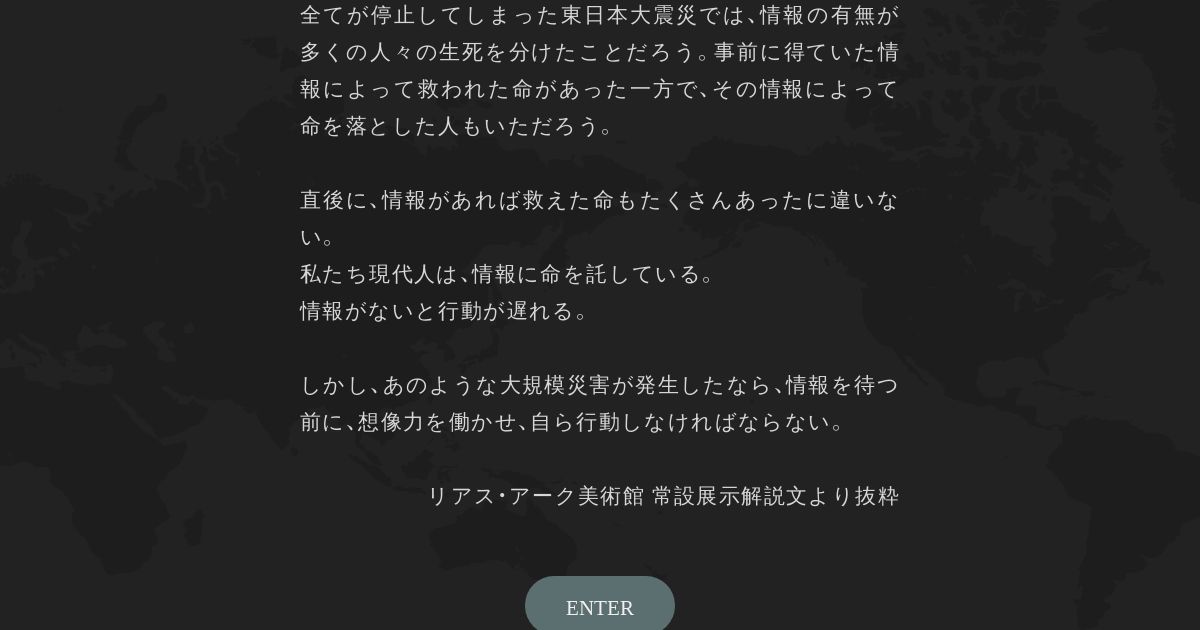Tap the ENTER button
Screen dimensions: 1200x630
pyautogui.click(x=599, y=606)
